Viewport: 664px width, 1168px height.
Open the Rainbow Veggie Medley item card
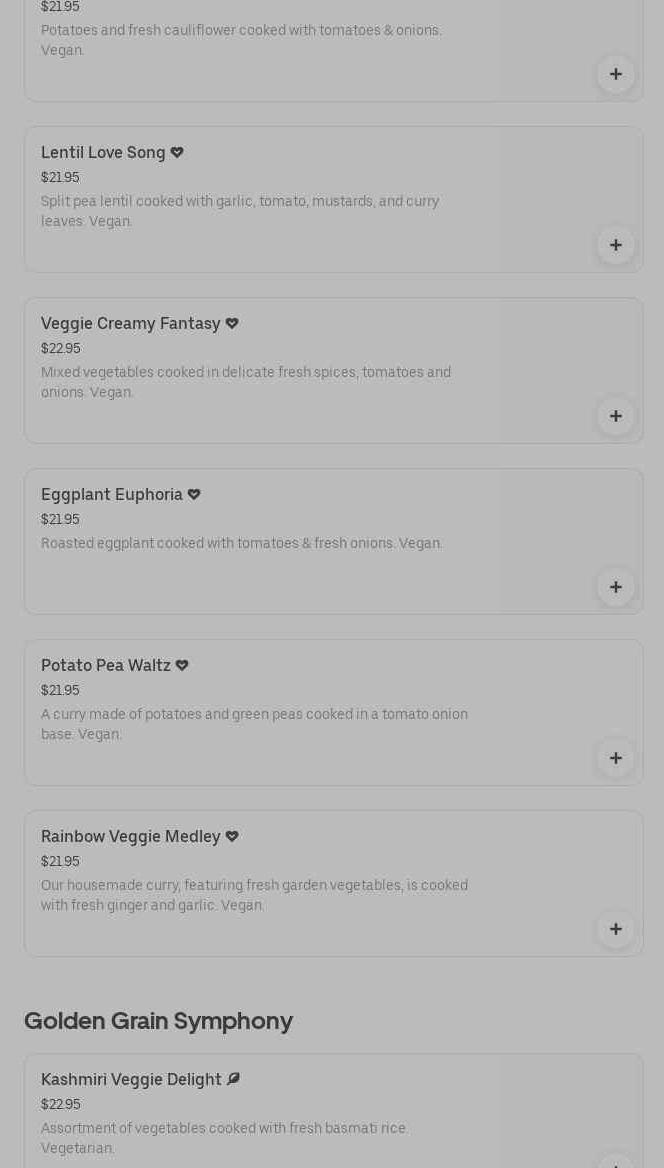pyautogui.click(x=334, y=883)
